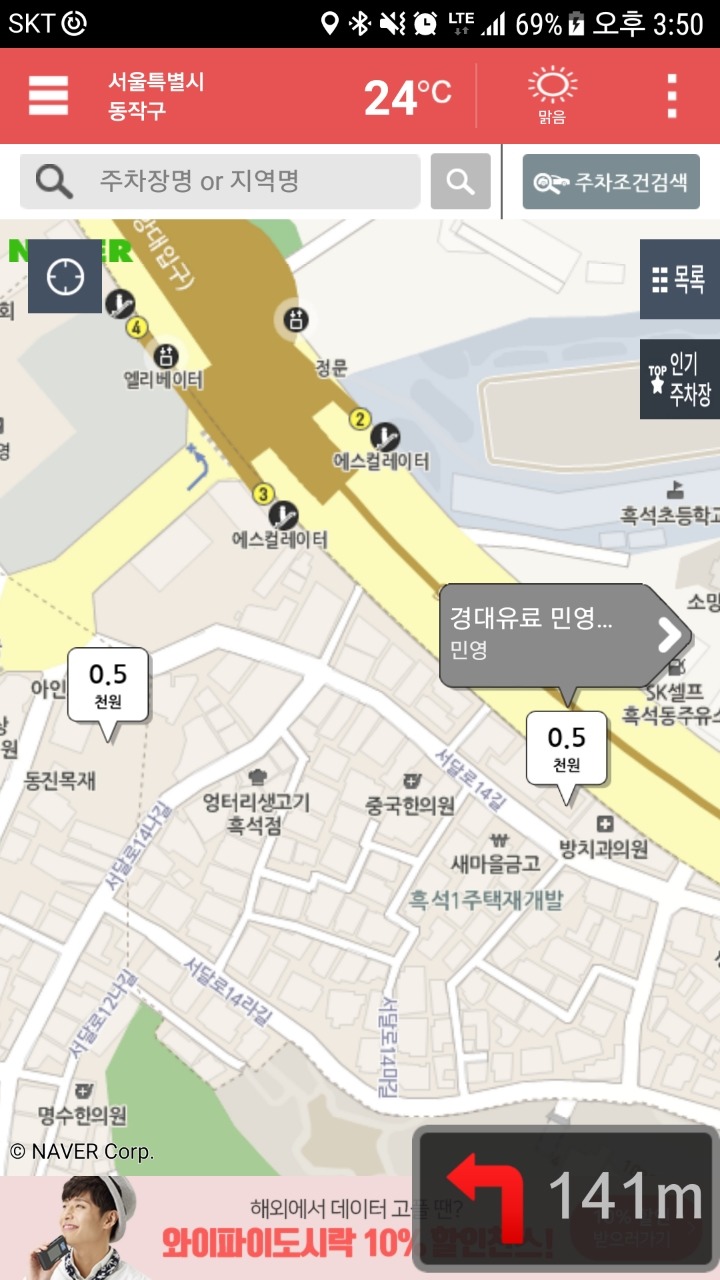Open 인기 주차장 popular parking lots
This screenshot has height=1280, width=720.
[680, 379]
